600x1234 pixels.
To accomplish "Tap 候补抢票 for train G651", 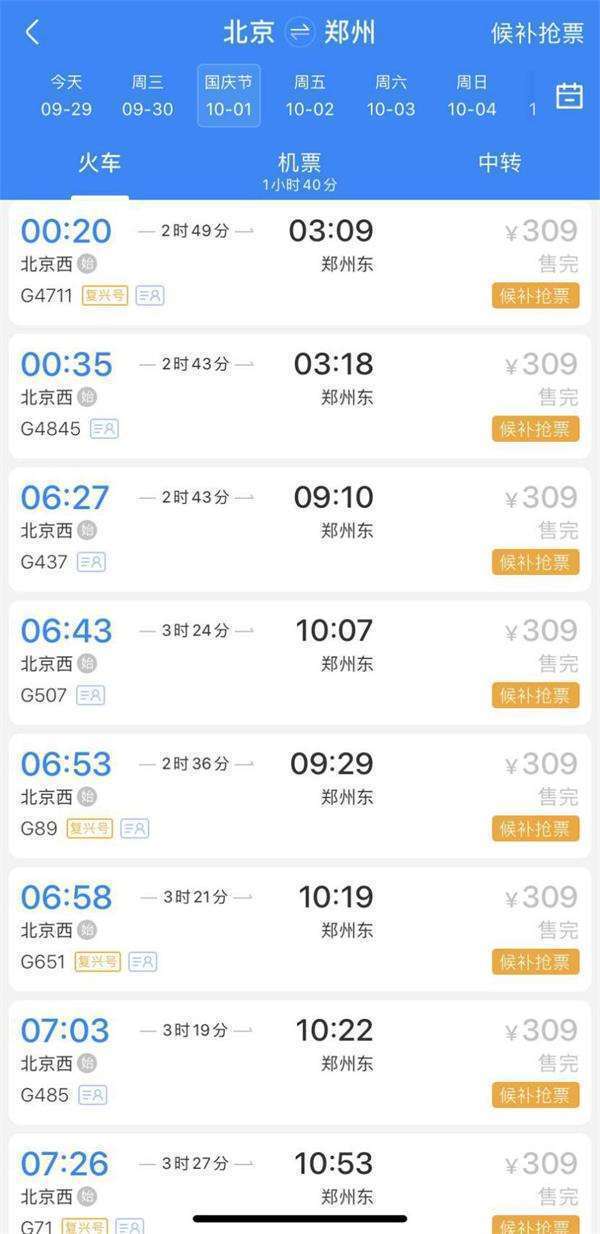I will tap(535, 962).
